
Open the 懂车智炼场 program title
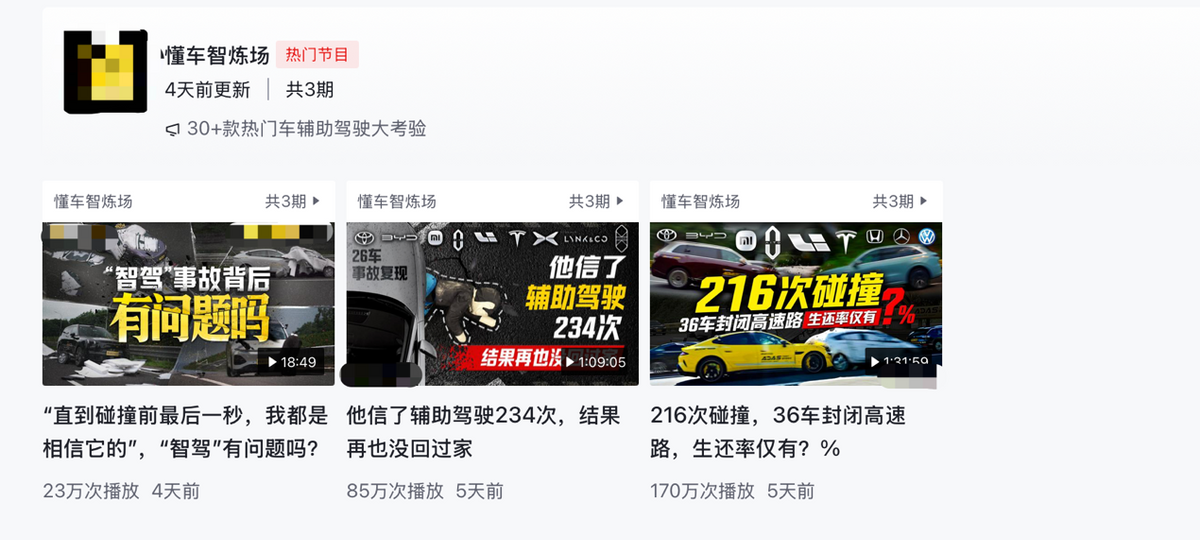pyautogui.click(x=215, y=56)
